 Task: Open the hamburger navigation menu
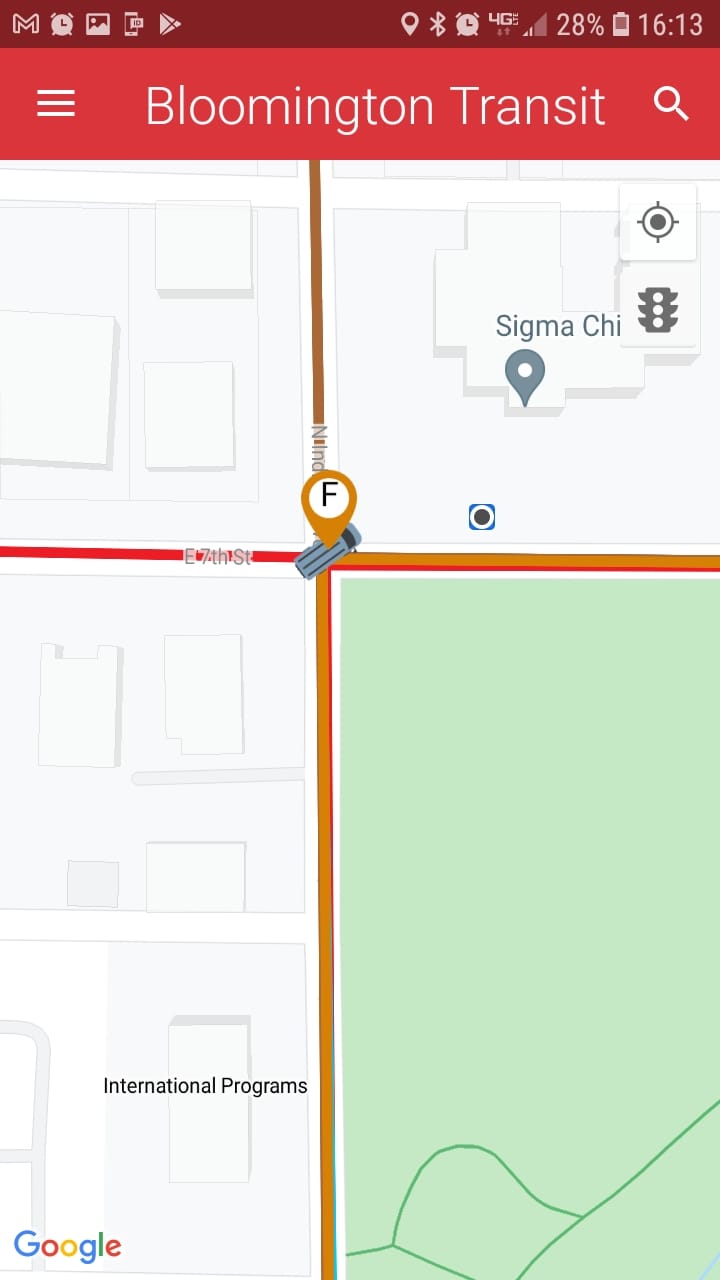click(56, 104)
